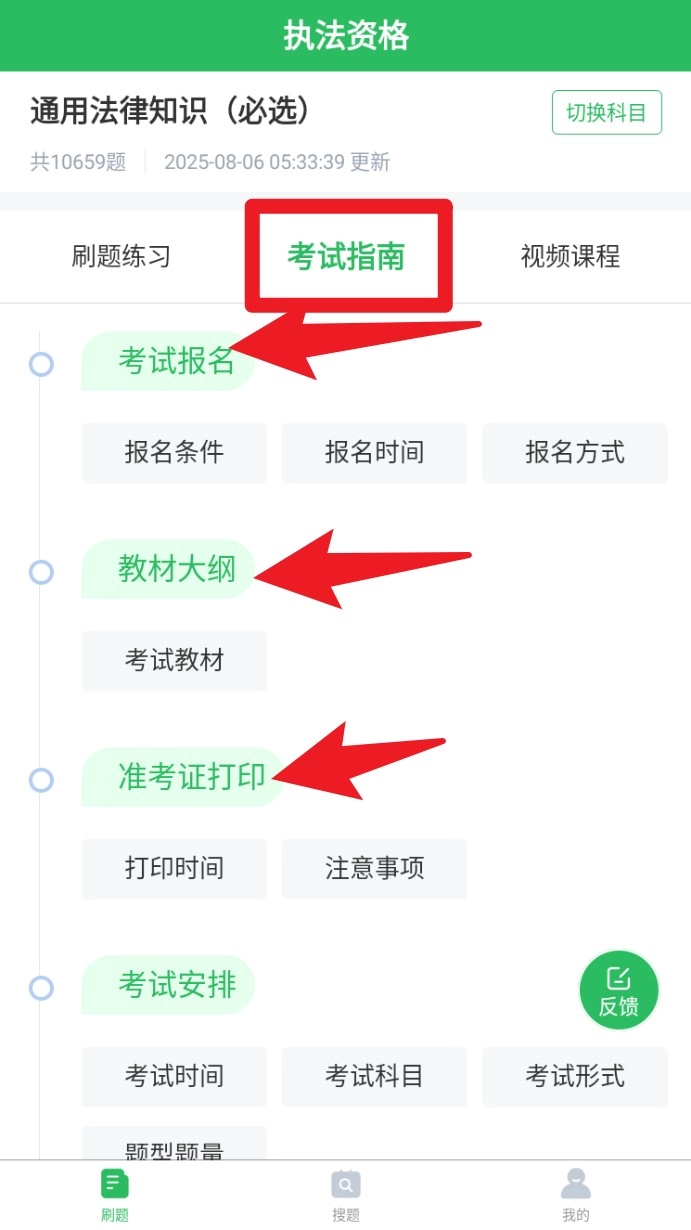The width and height of the screenshot is (691, 1230).
Task: Open the 报名条件 chip
Action: [174, 453]
